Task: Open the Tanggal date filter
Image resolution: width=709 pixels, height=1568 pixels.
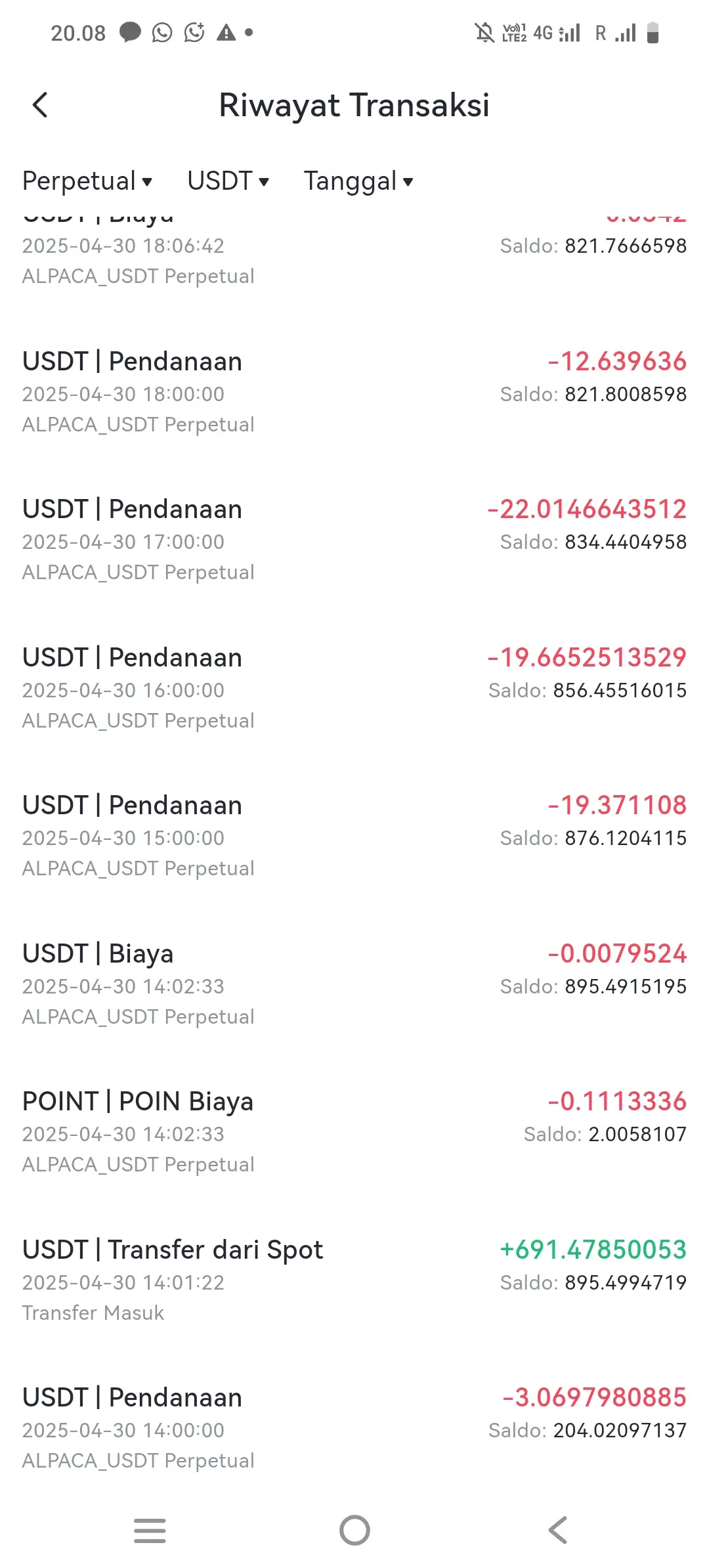Action: click(358, 181)
